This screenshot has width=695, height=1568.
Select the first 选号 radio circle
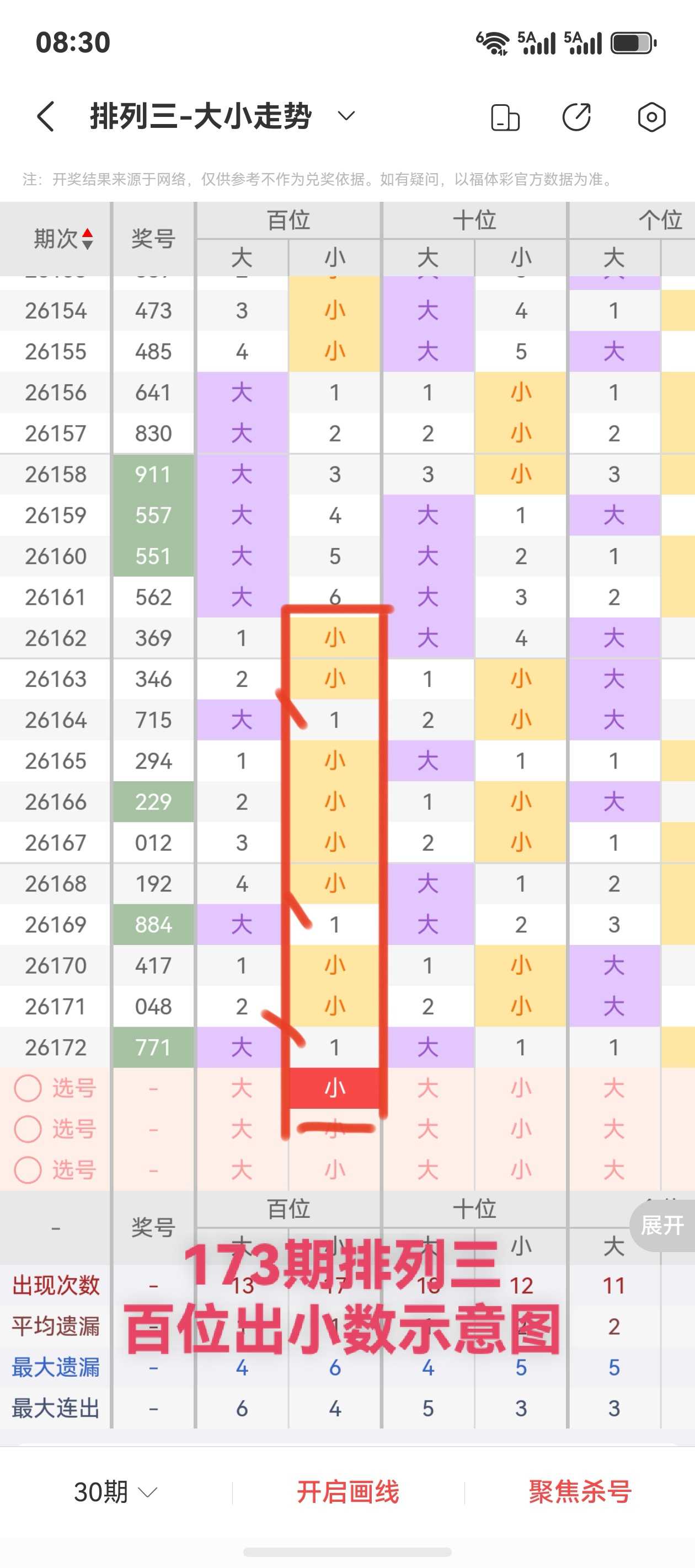(28, 1088)
